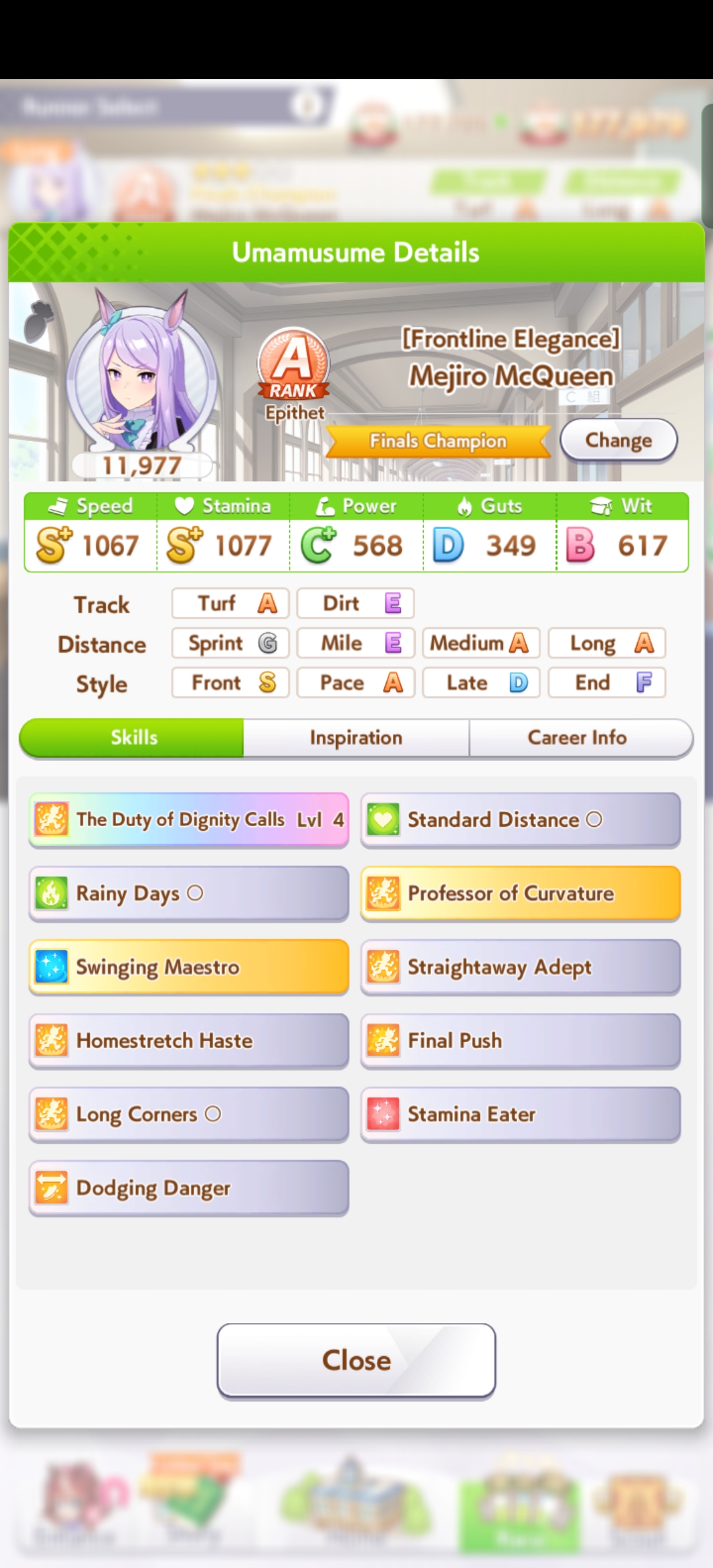
Task: View the Stamina Eater skill
Action: [x=520, y=1115]
